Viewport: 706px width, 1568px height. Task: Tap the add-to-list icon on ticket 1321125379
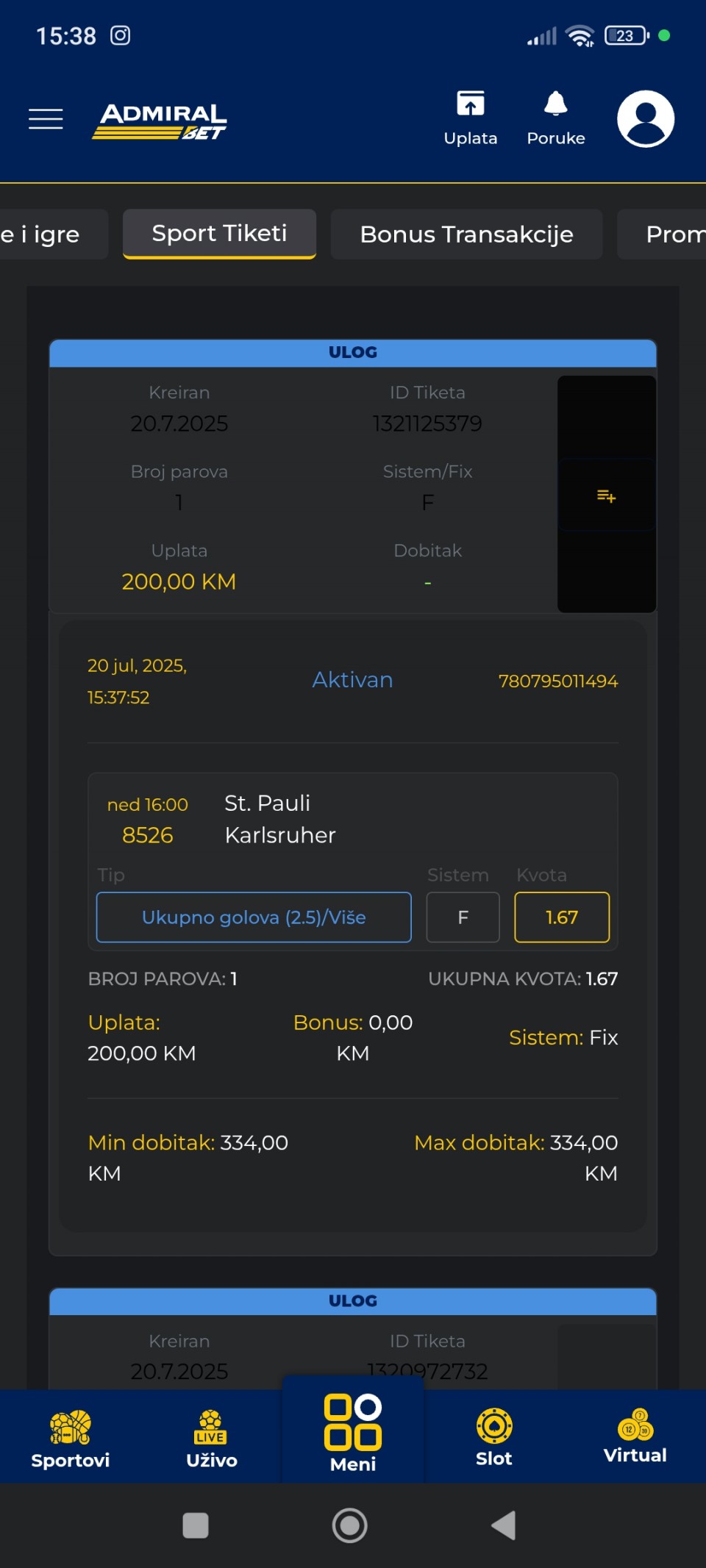(606, 496)
